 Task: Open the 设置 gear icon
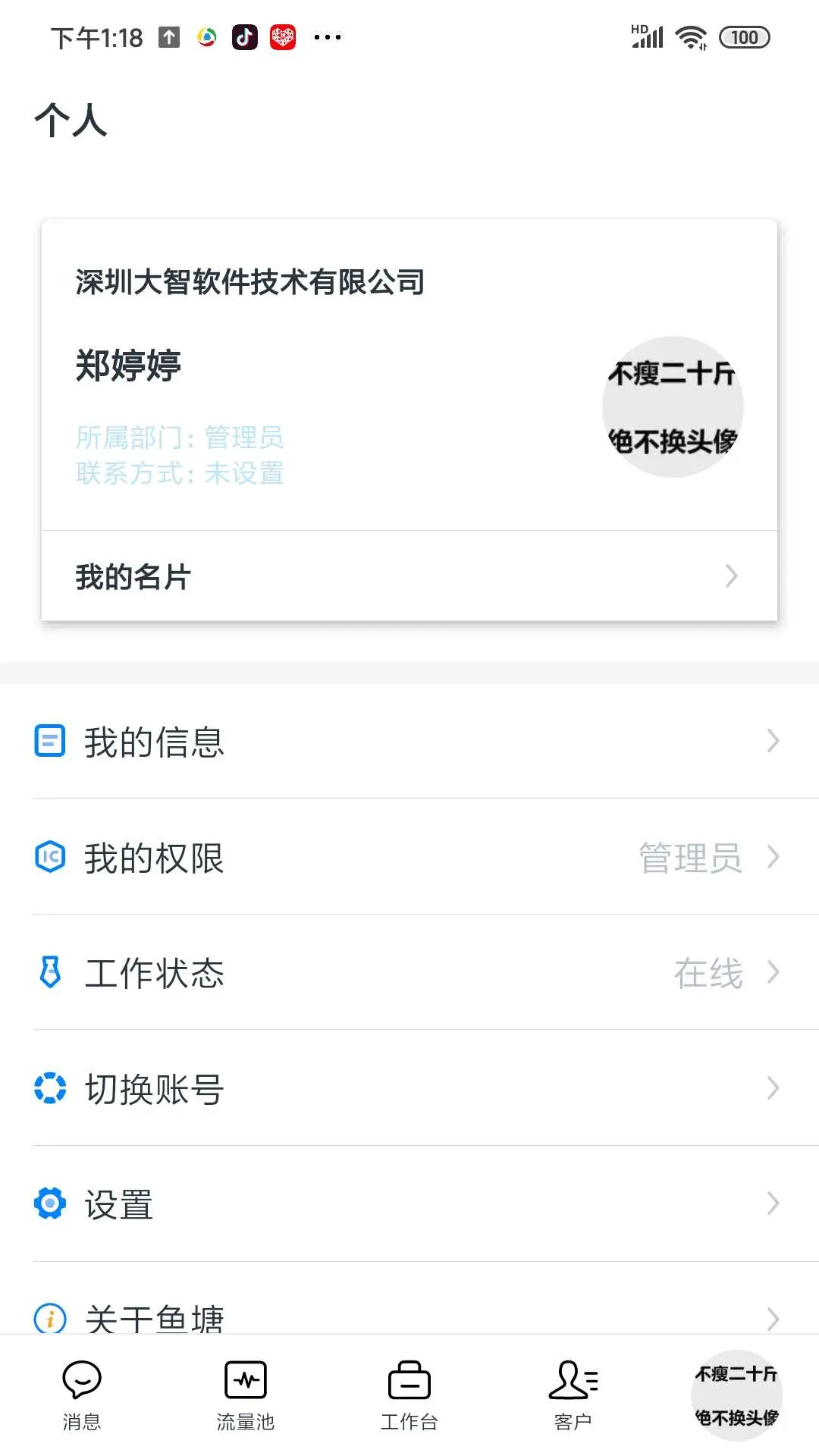pos(49,1203)
